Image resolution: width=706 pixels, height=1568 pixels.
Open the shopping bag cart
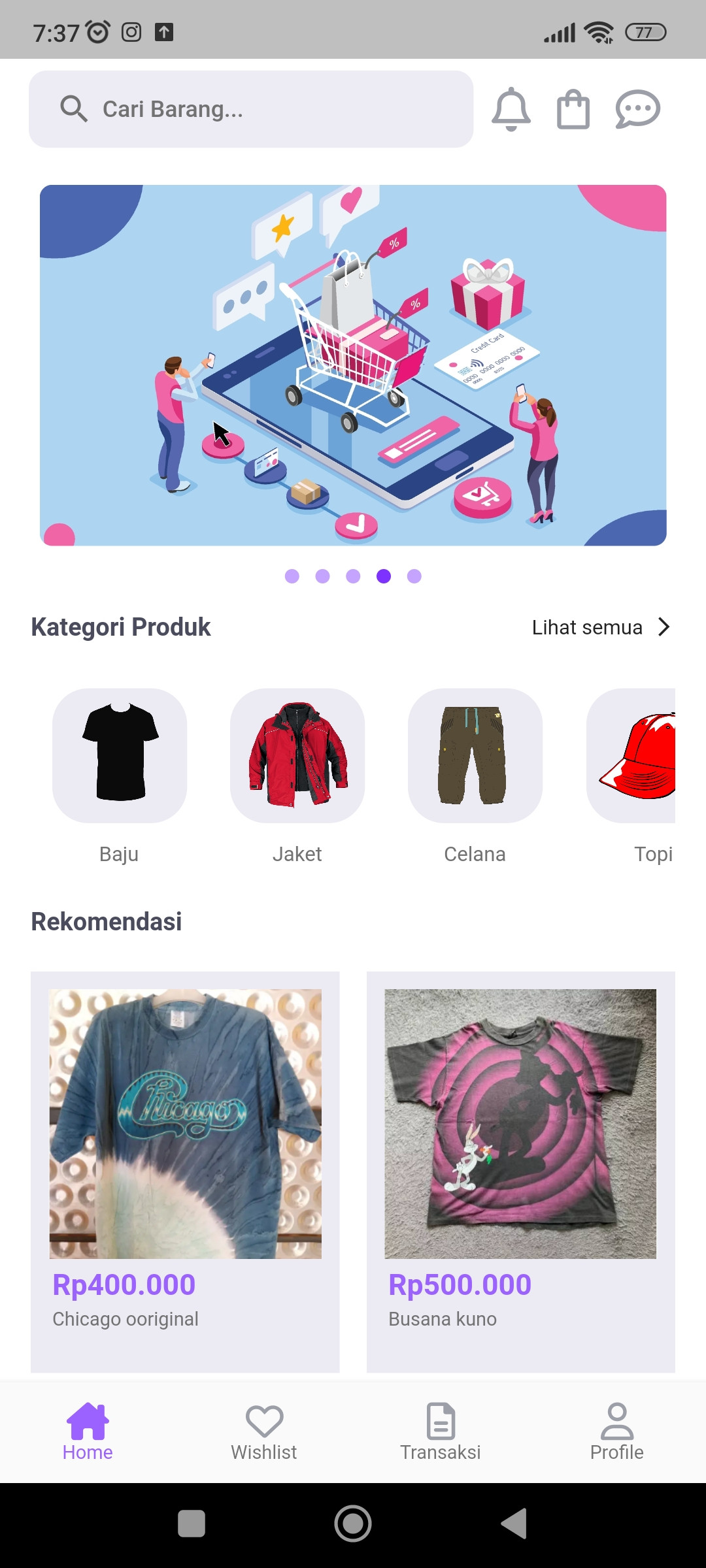tap(573, 109)
